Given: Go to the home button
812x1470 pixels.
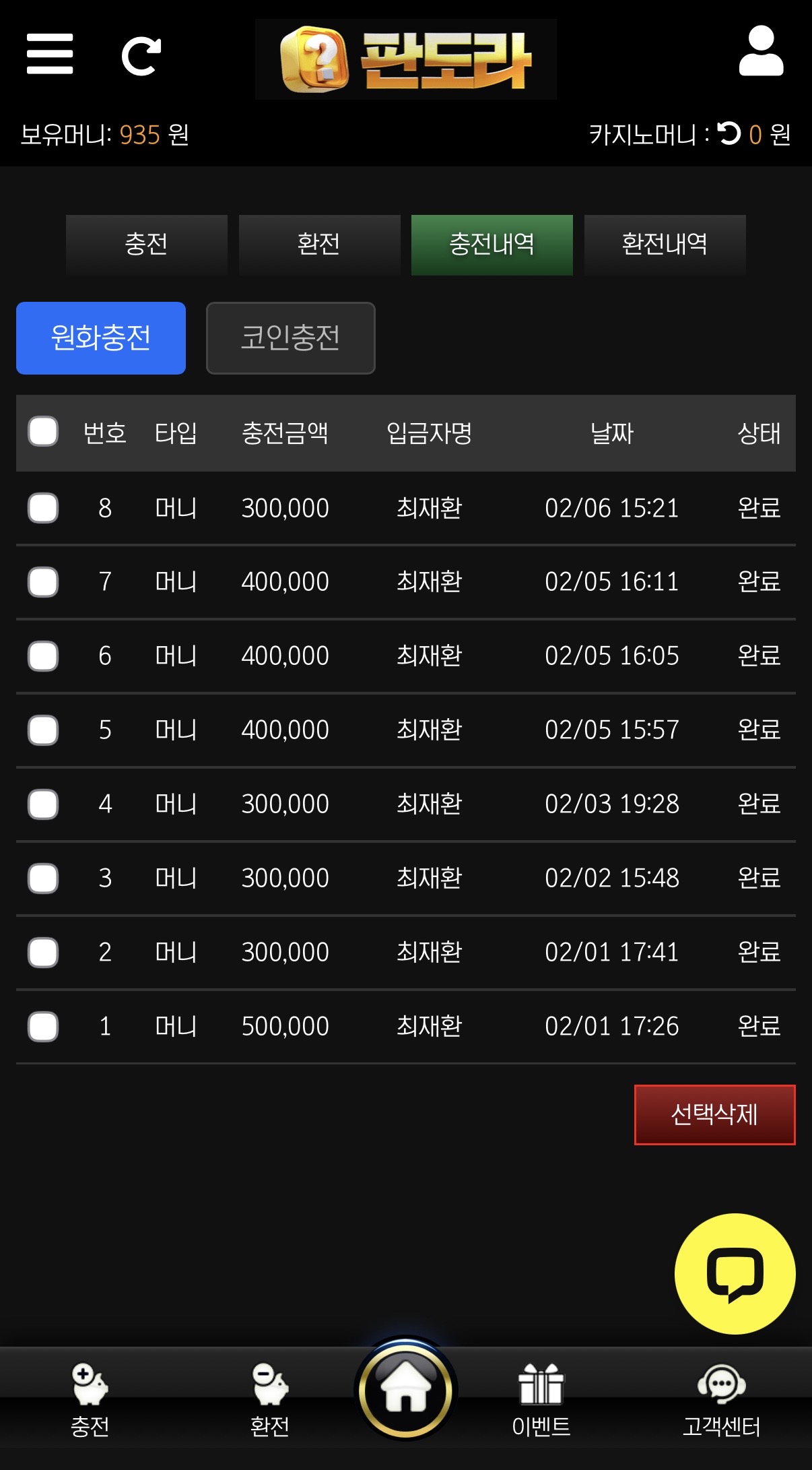Looking at the screenshot, I should pyautogui.click(x=405, y=1389).
